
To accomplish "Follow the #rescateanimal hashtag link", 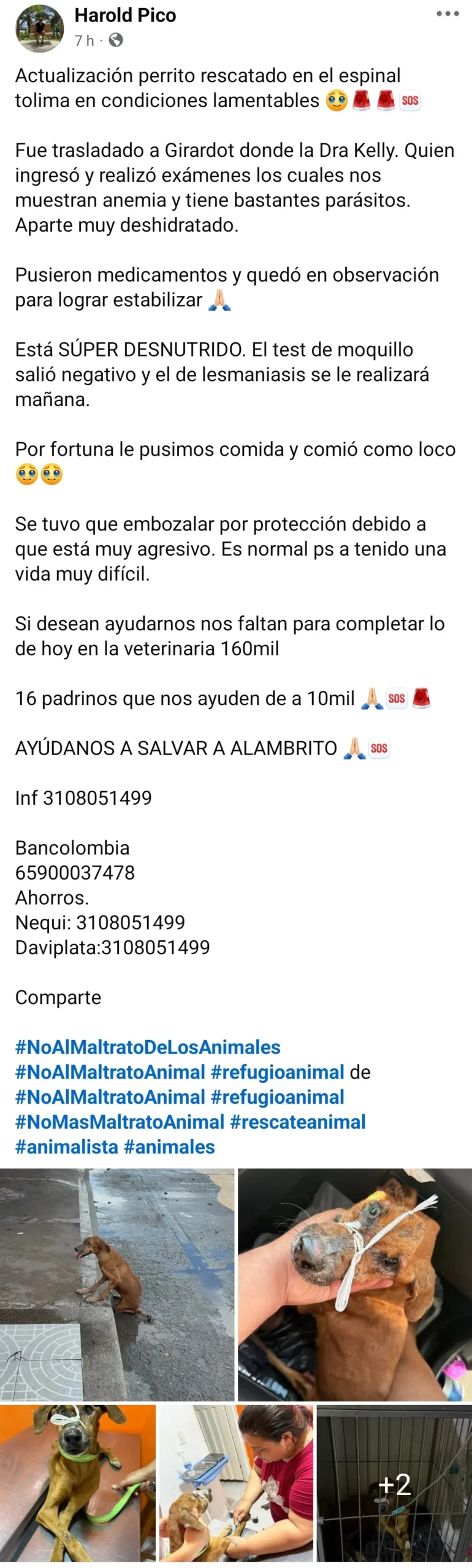I will 297,1121.
